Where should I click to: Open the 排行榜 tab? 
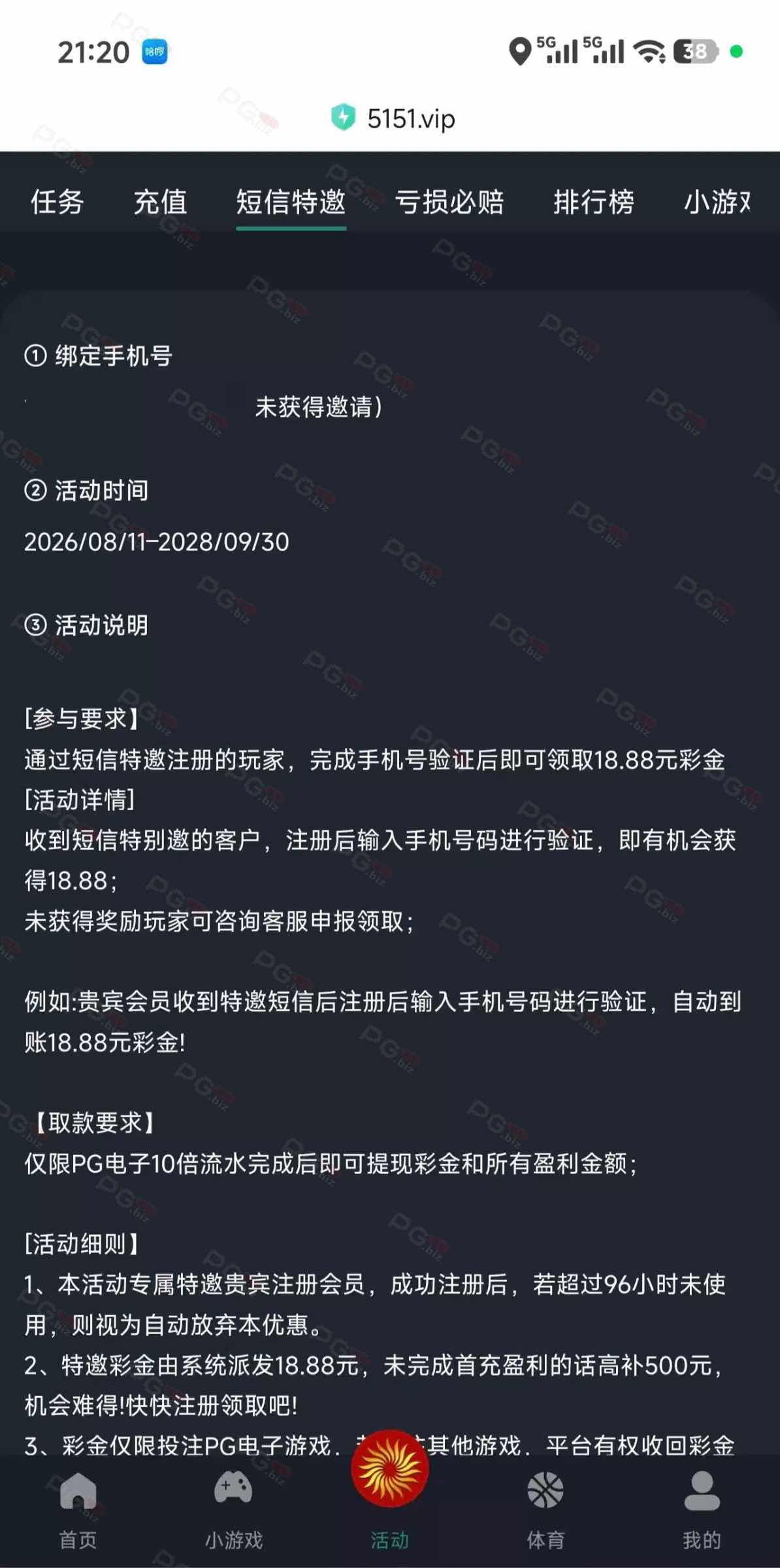(x=594, y=202)
